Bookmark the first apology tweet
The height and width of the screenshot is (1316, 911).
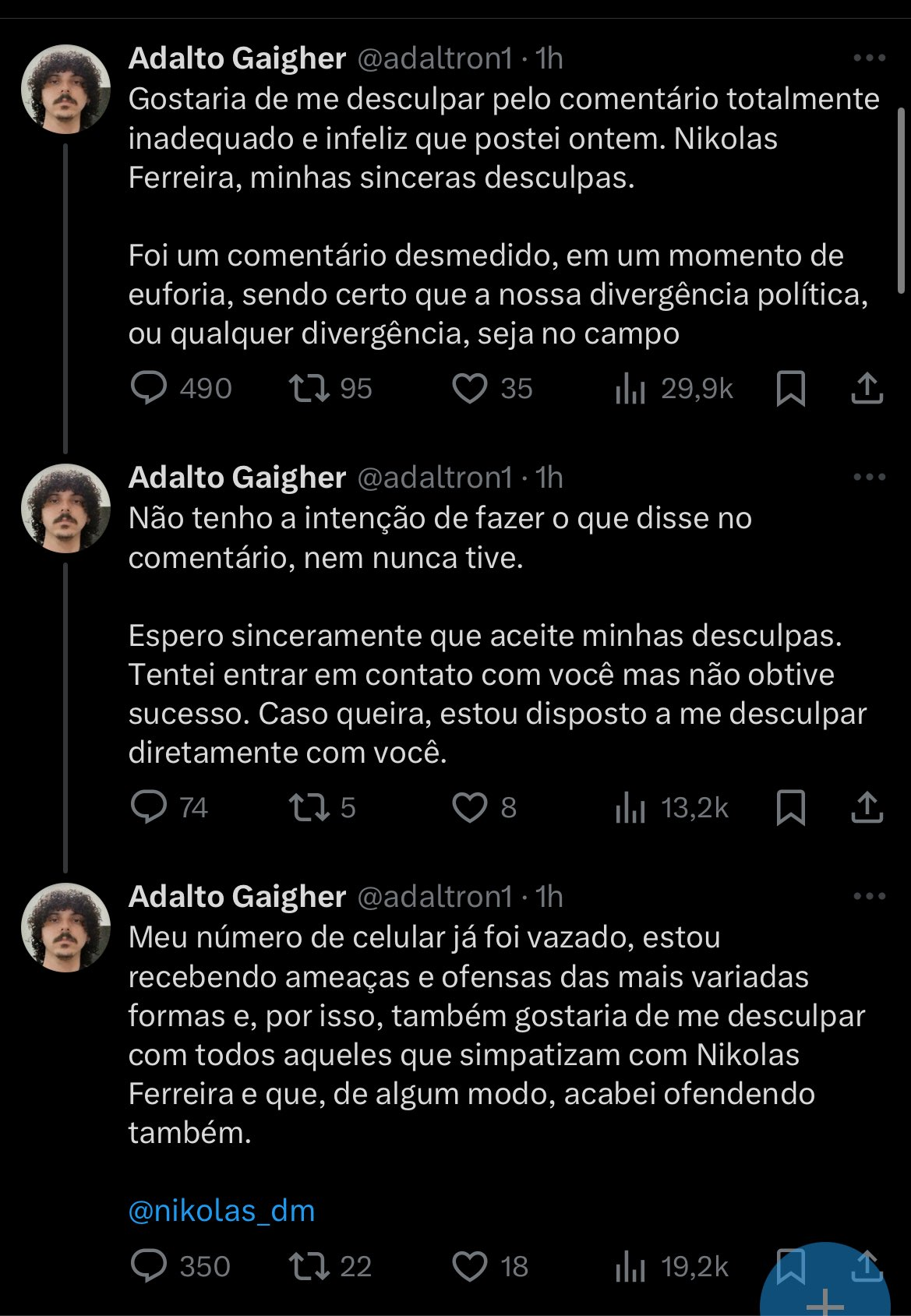[x=790, y=388]
